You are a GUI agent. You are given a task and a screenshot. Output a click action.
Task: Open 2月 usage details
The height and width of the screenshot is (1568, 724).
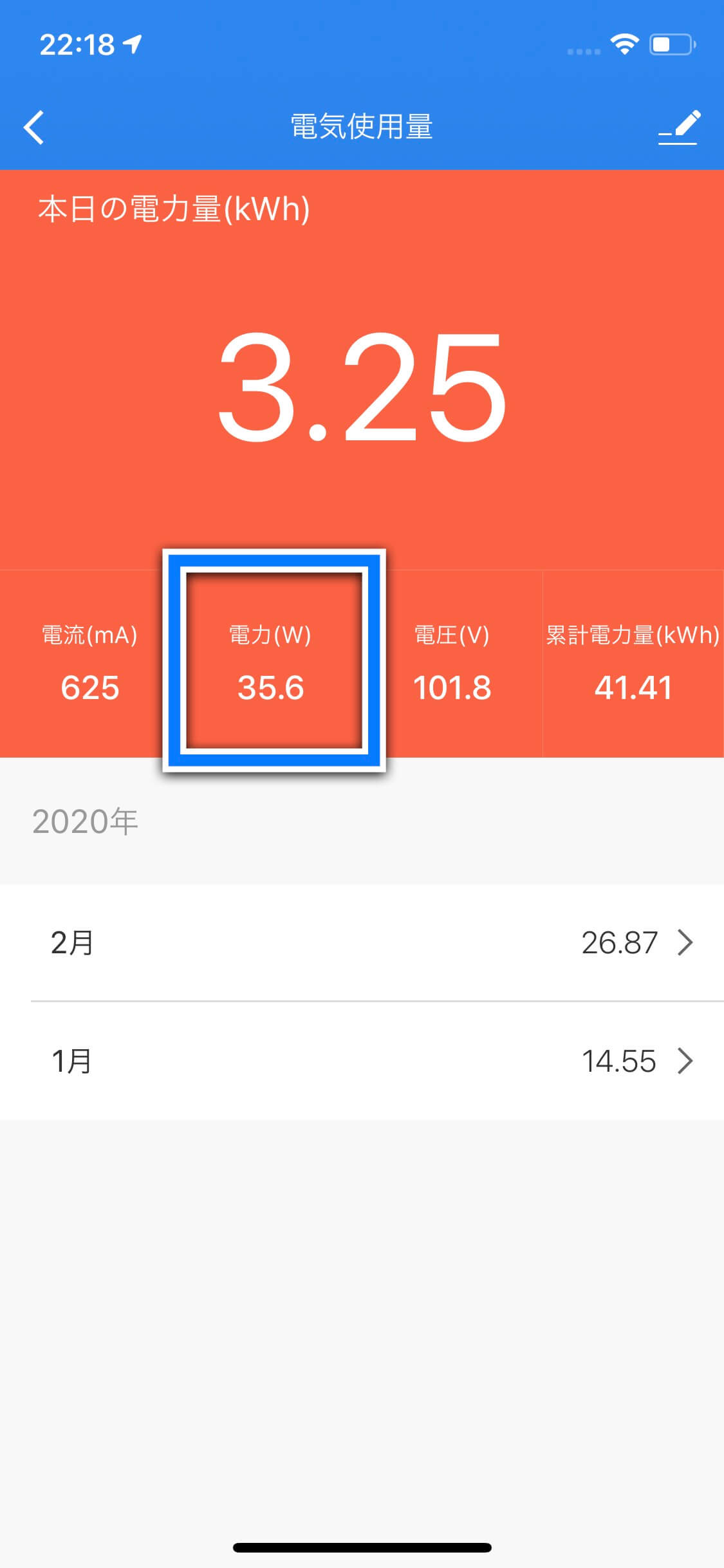[x=362, y=942]
